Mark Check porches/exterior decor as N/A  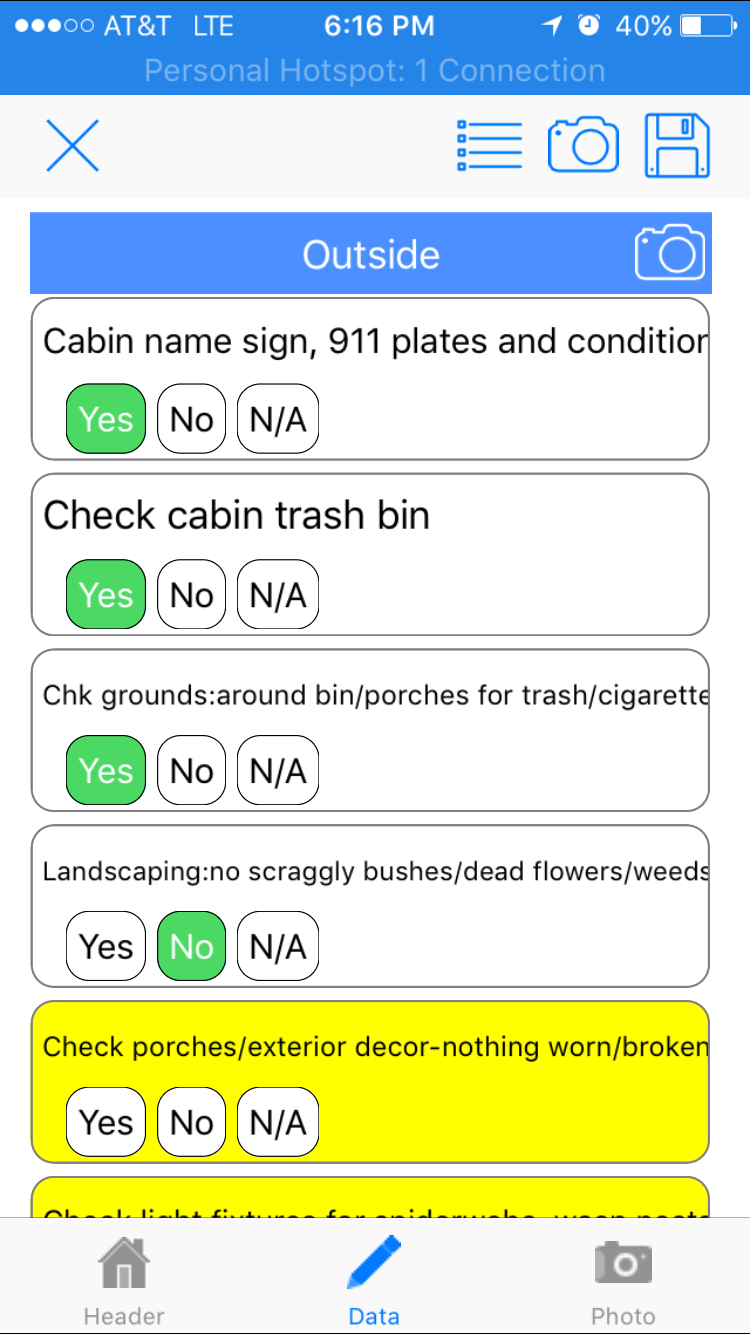pyautogui.click(x=278, y=1123)
